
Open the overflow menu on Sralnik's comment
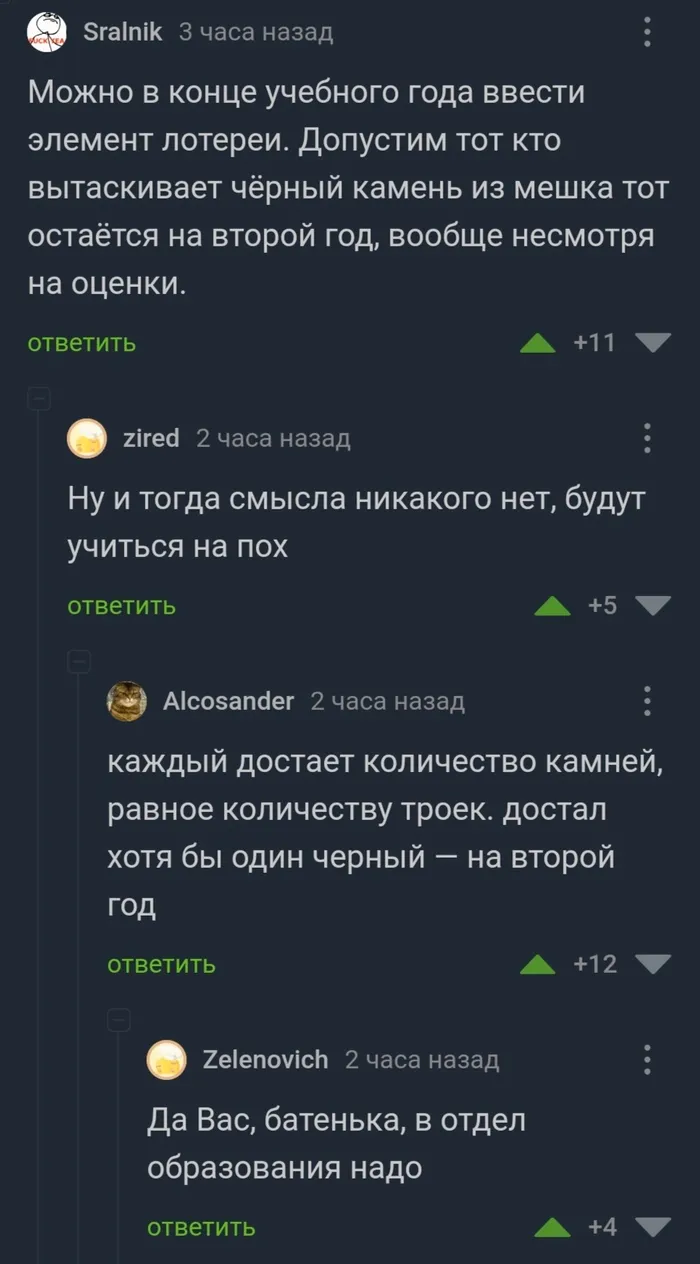coord(647,33)
